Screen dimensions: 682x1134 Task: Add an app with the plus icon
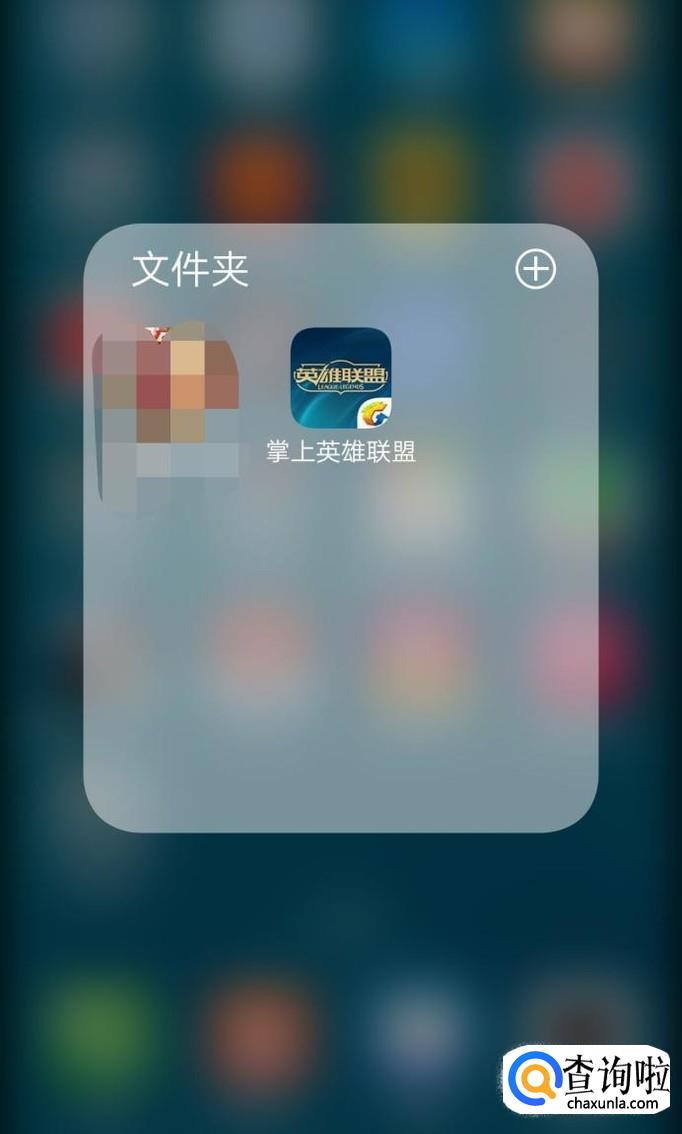(x=535, y=269)
